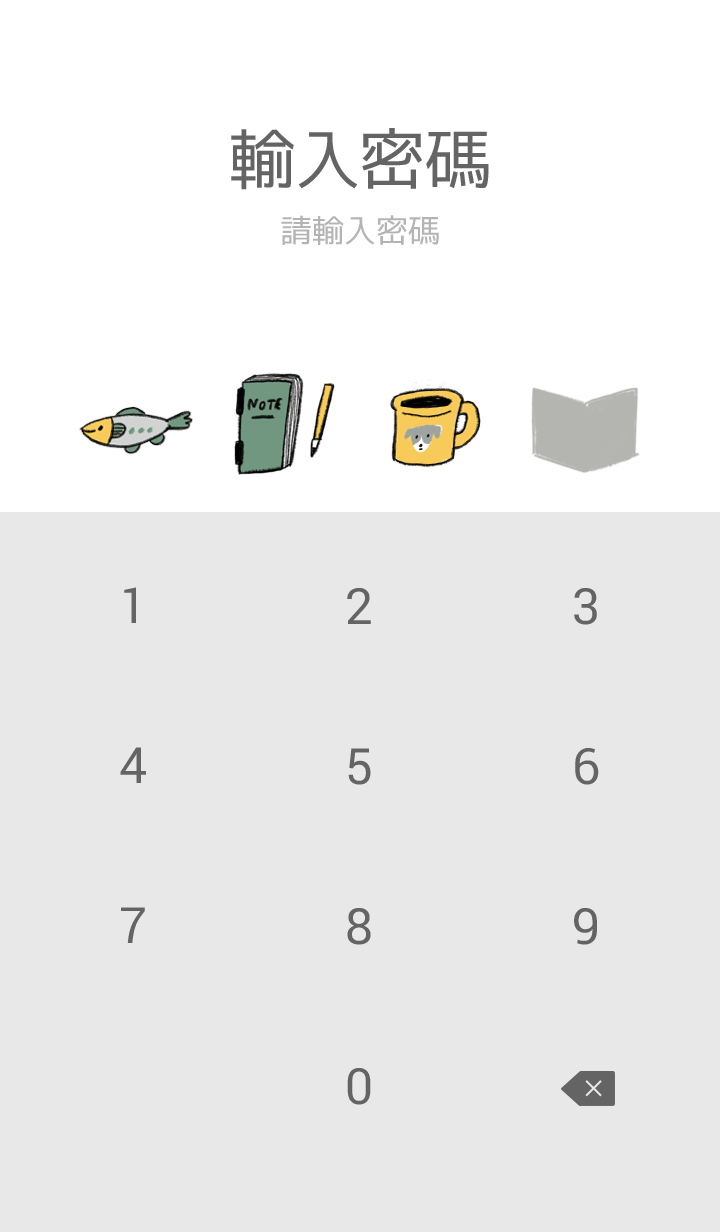Select digit 3 on the keypad
The height and width of the screenshot is (1232, 720).
586,607
